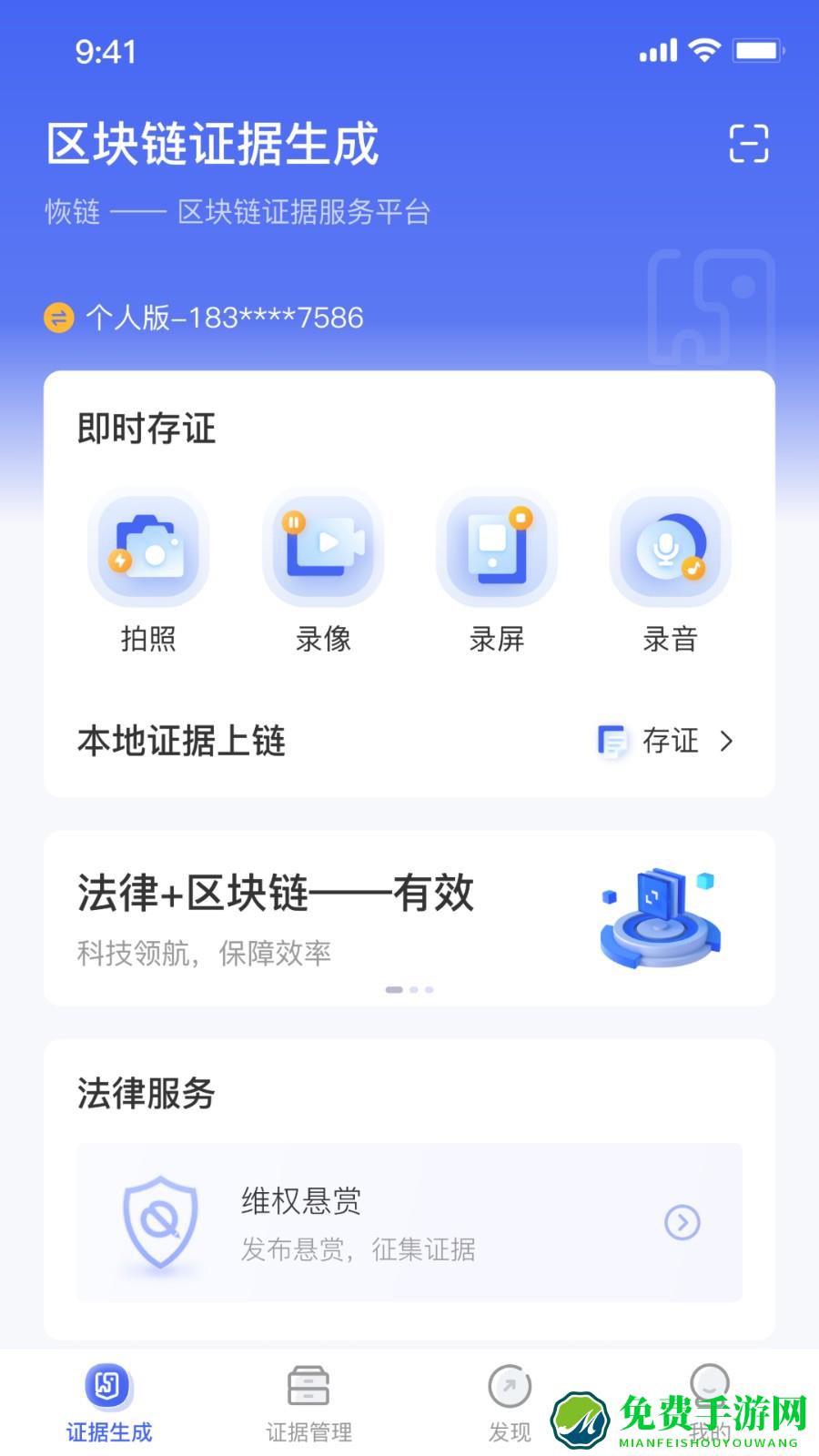
Task: Click the 维权悬赏 legal service entry
Action: point(409,1222)
